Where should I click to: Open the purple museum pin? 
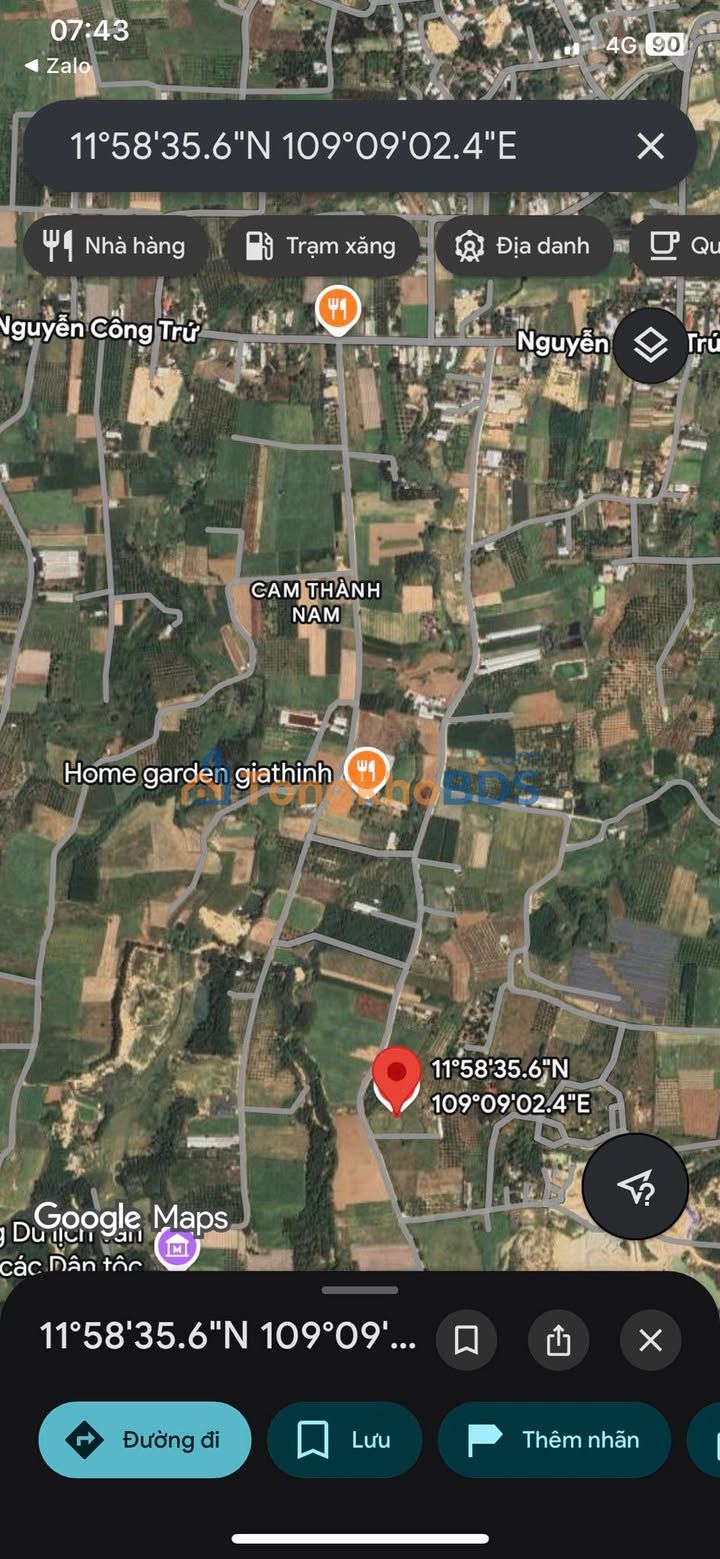click(x=177, y=1247)
